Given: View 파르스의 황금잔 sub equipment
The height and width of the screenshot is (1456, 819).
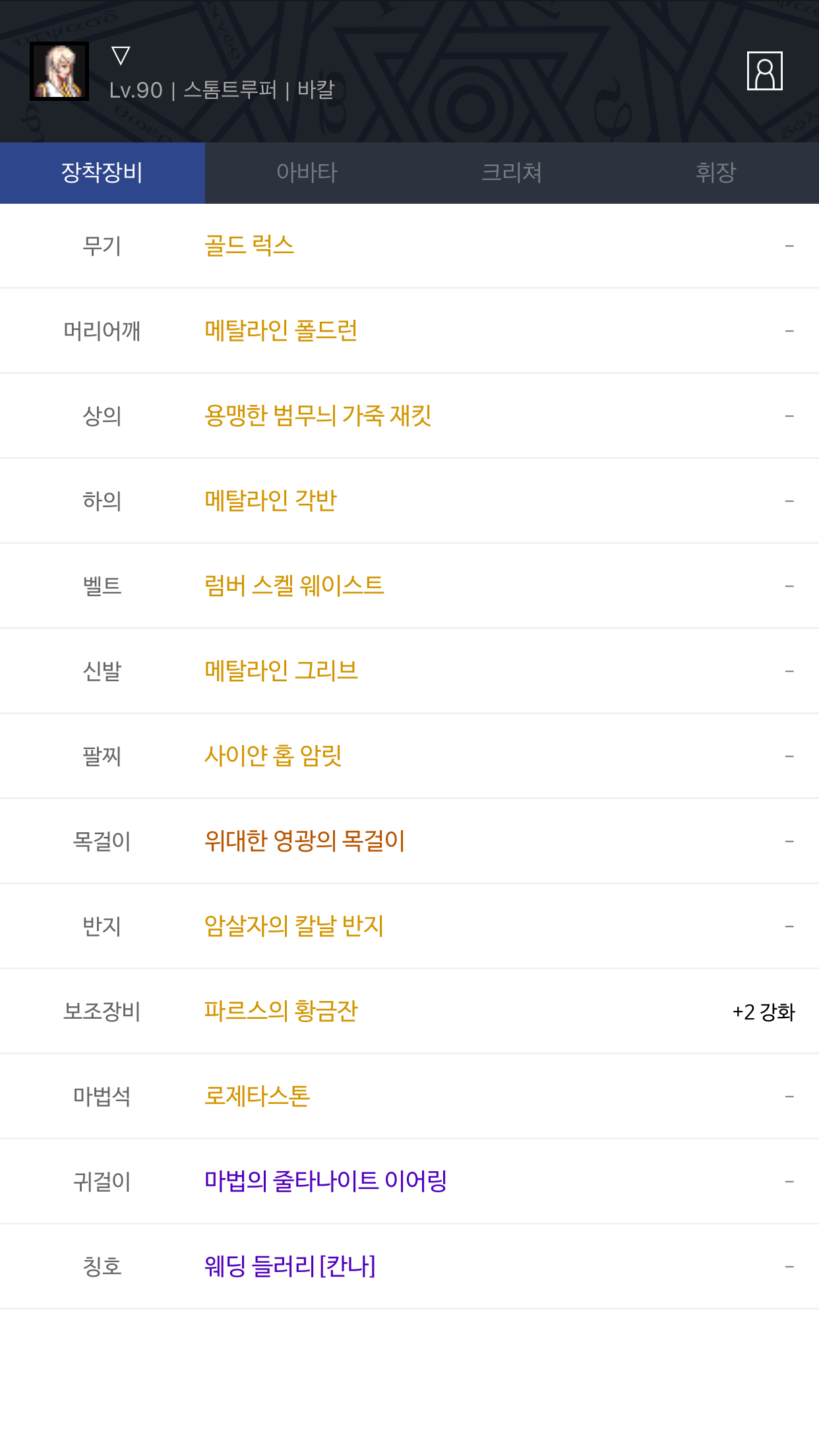Looking at the screenshot, I should 281,1012.
